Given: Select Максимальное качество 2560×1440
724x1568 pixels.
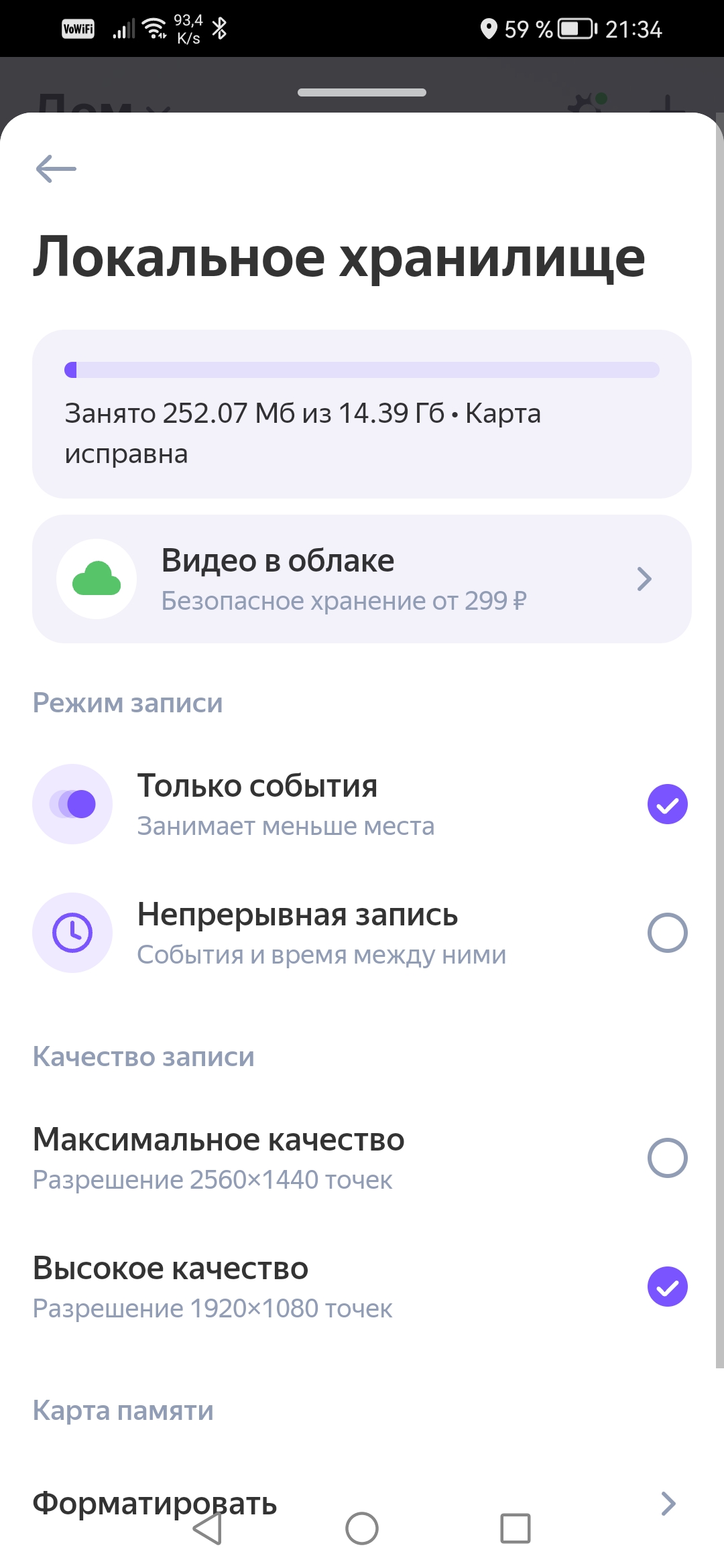Looking at the screenshot, I should click(362, 1158).
